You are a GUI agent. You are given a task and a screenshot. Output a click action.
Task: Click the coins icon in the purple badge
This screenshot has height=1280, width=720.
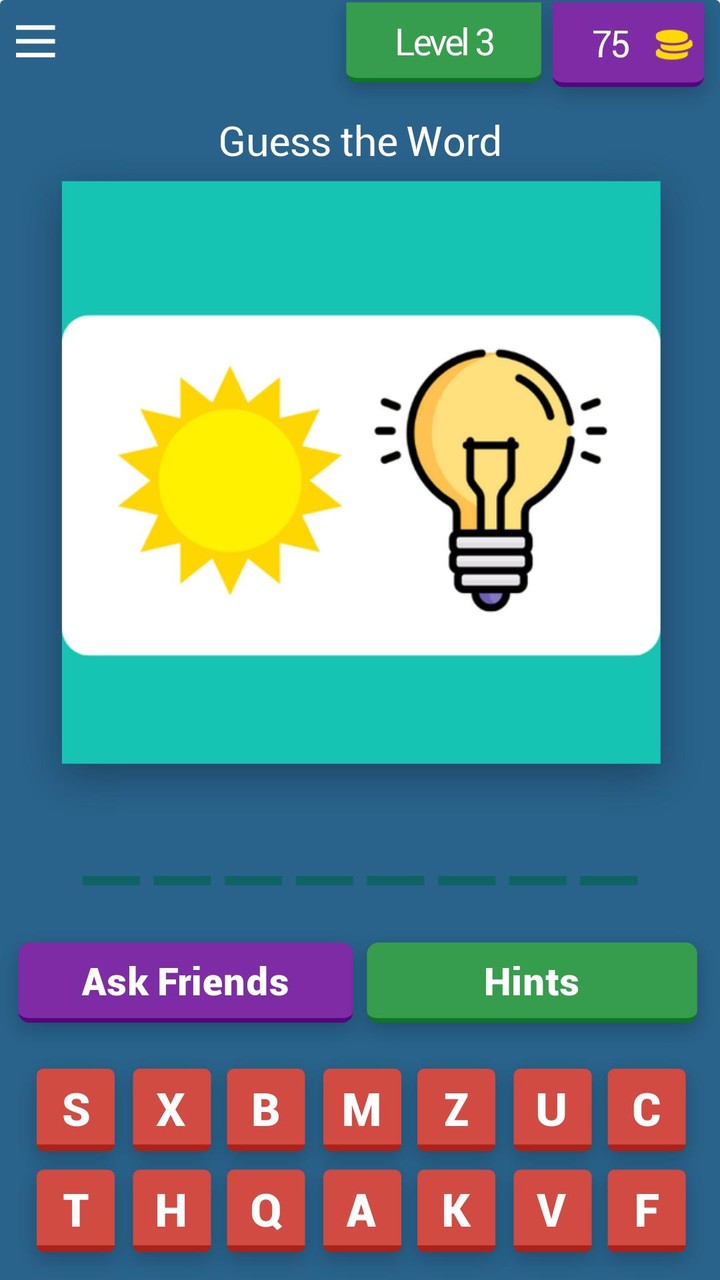(672, 44)
